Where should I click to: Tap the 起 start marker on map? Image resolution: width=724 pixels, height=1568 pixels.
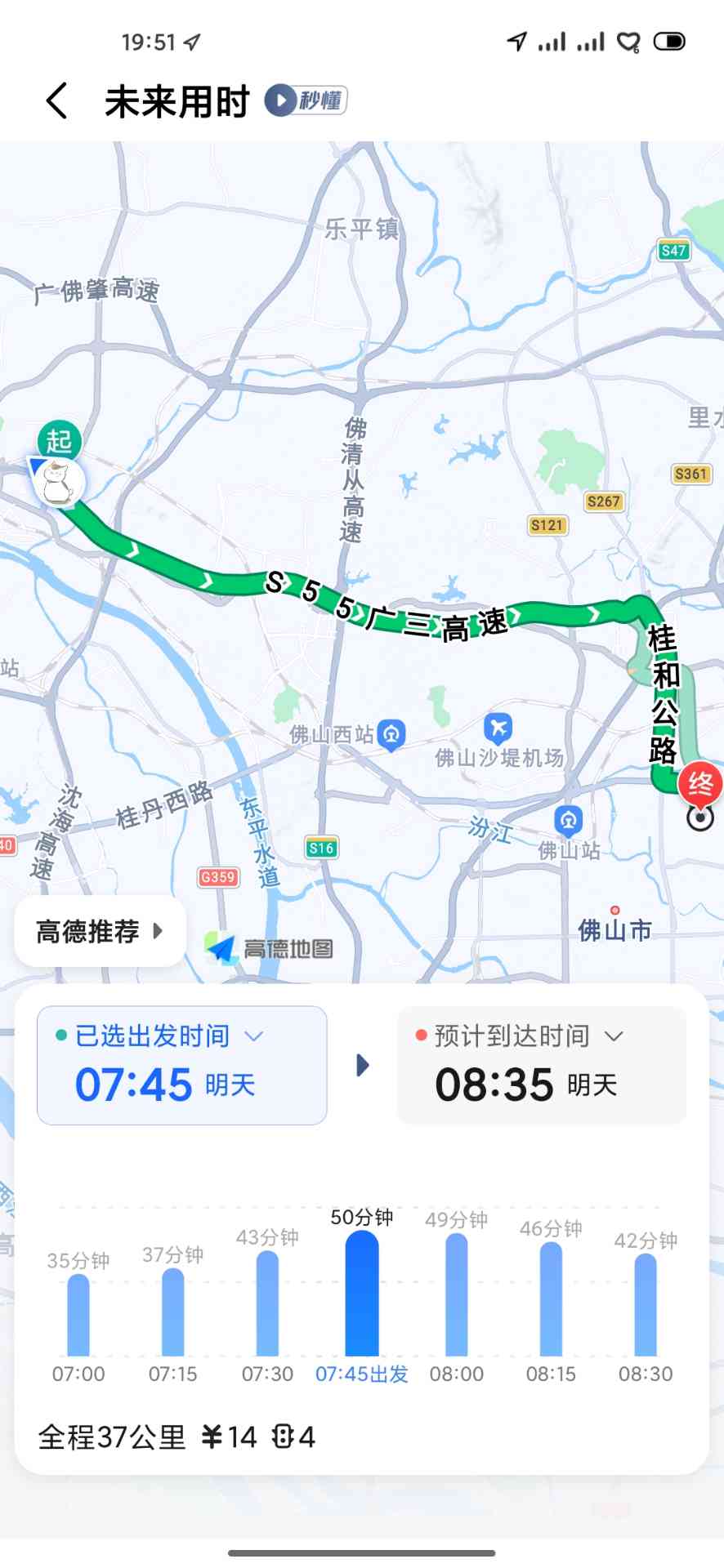pyautogui.click(x=60, y=442)
